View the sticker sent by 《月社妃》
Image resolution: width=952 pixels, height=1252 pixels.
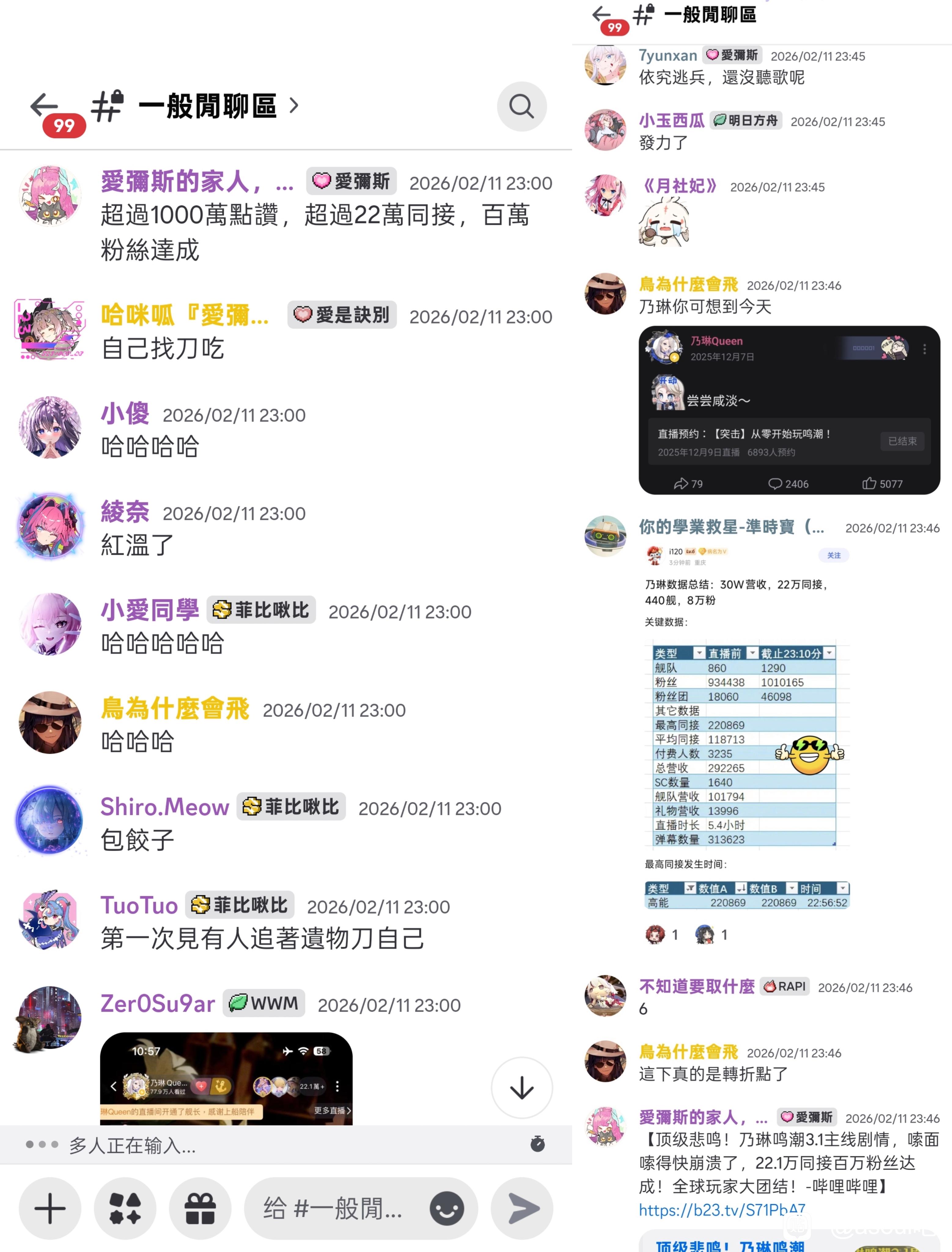tap(663, 222)
